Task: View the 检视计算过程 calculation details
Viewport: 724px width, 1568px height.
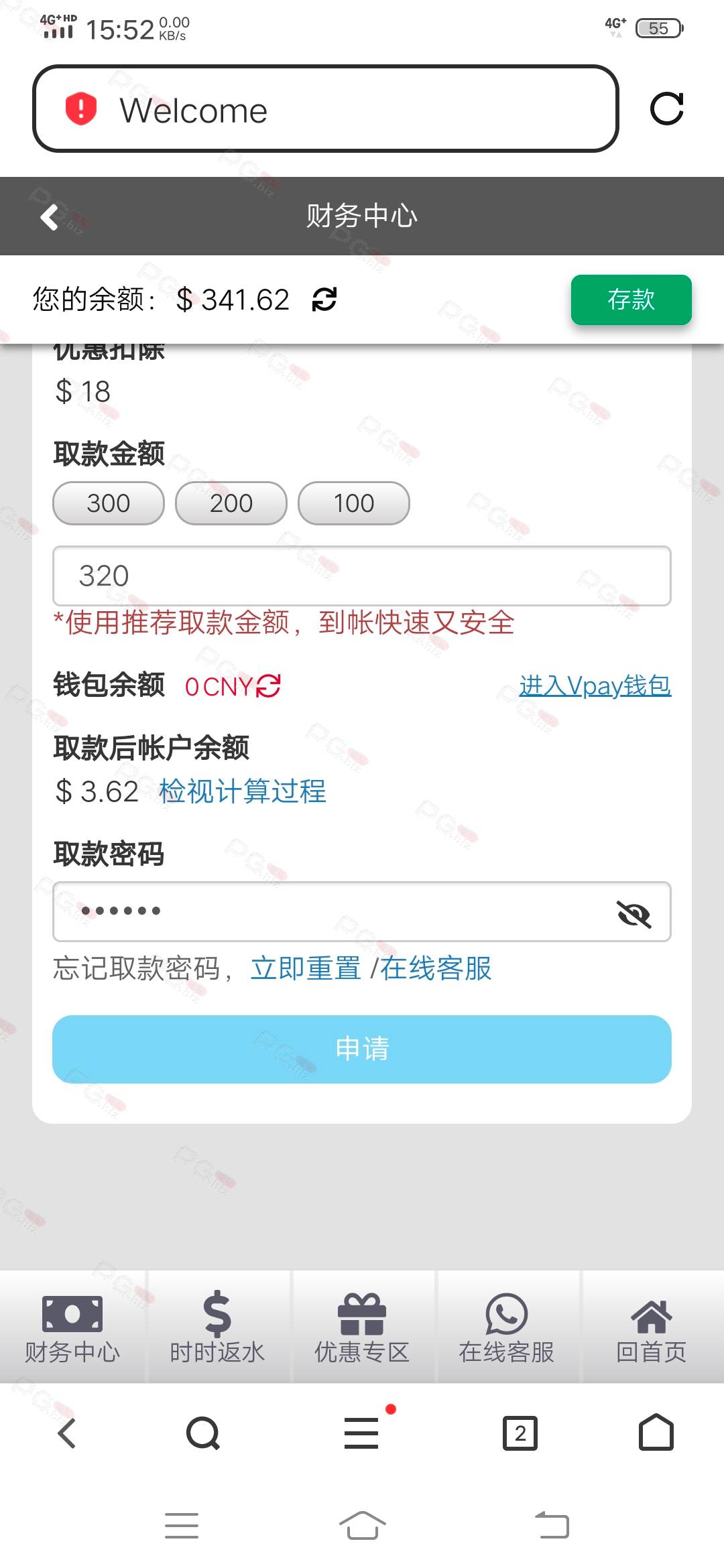Action: click(x=243, y=791)
